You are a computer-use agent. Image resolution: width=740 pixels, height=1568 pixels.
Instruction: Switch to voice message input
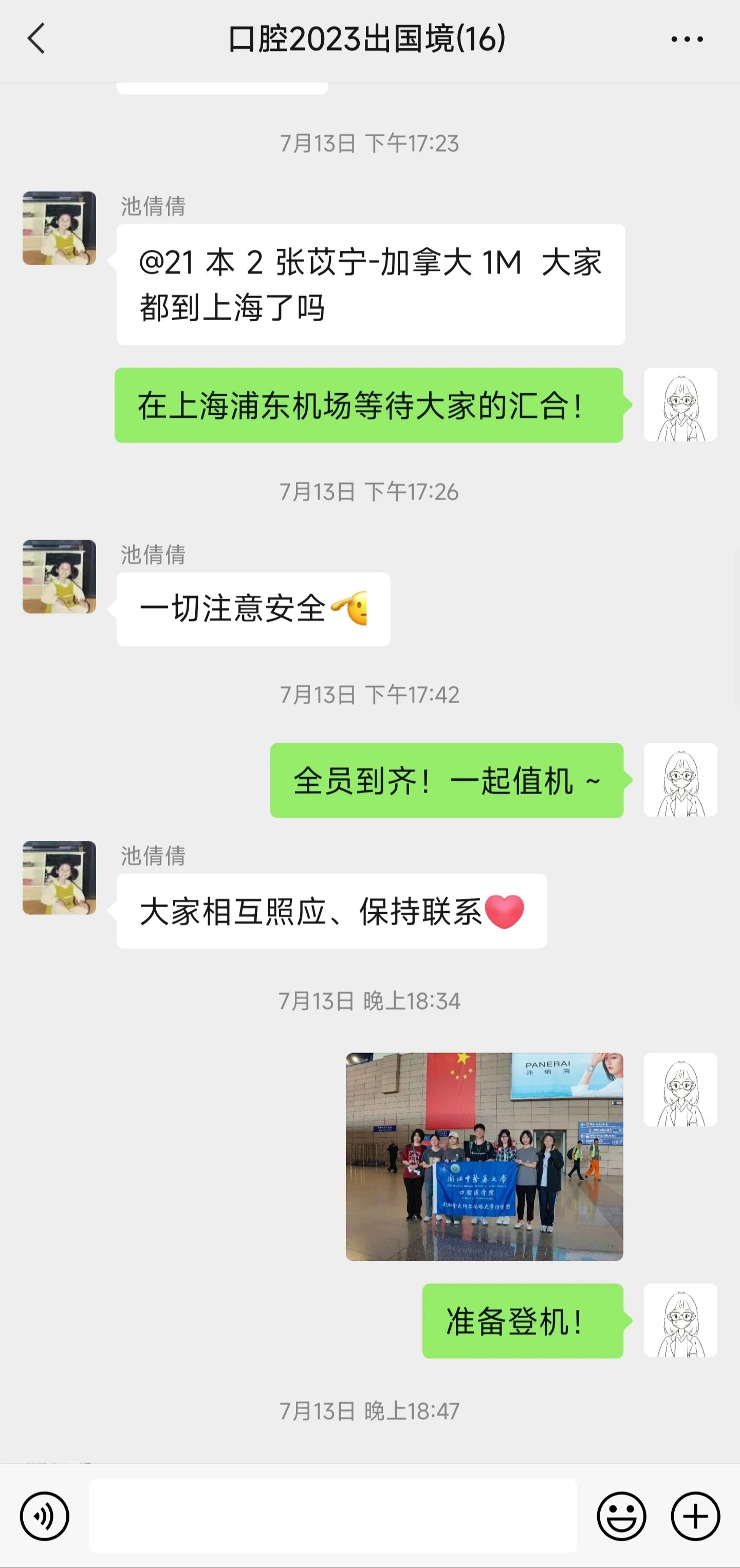click(x=44, y=1516)
